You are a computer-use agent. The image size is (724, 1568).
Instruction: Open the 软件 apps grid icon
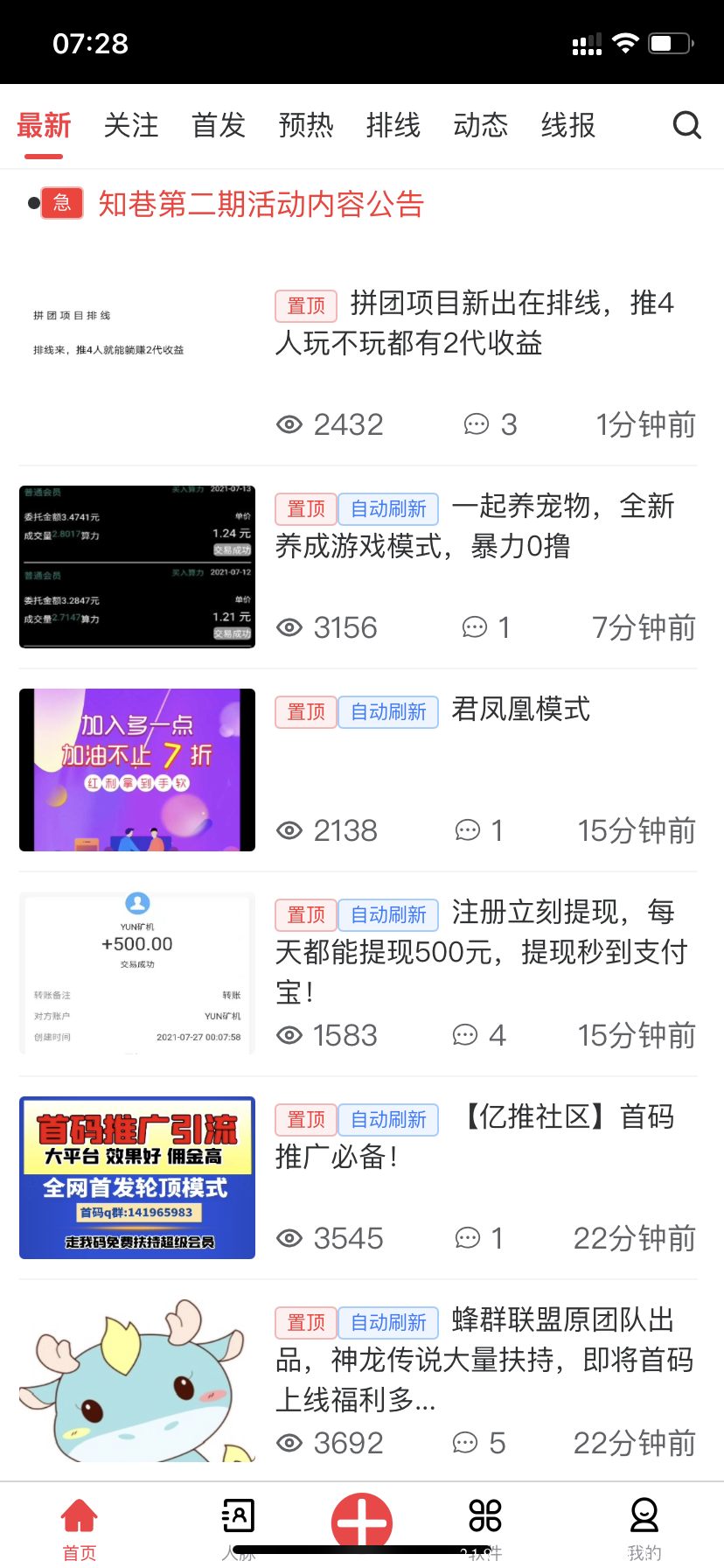pyautogui.click(x=484, y=1514)
